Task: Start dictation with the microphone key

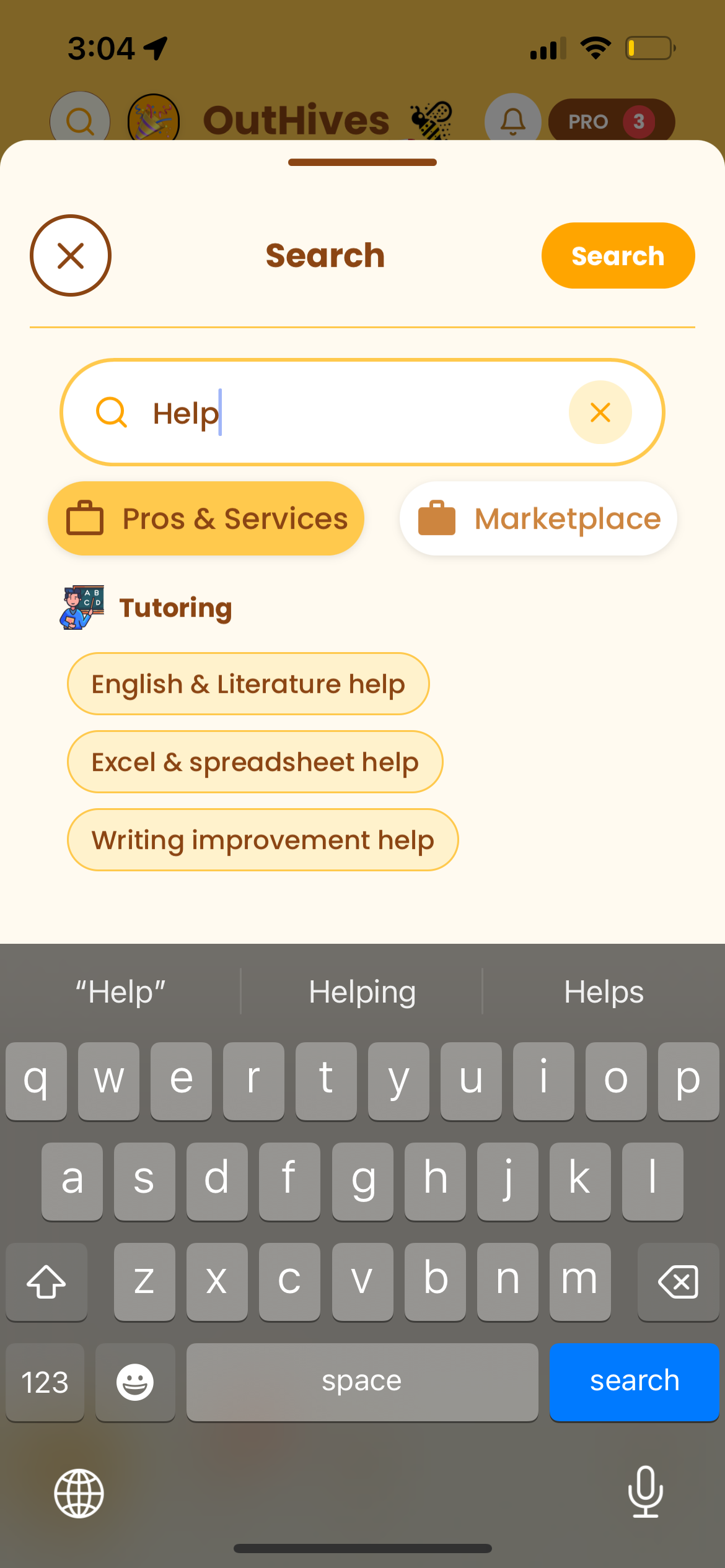Action: (645, 1492)
